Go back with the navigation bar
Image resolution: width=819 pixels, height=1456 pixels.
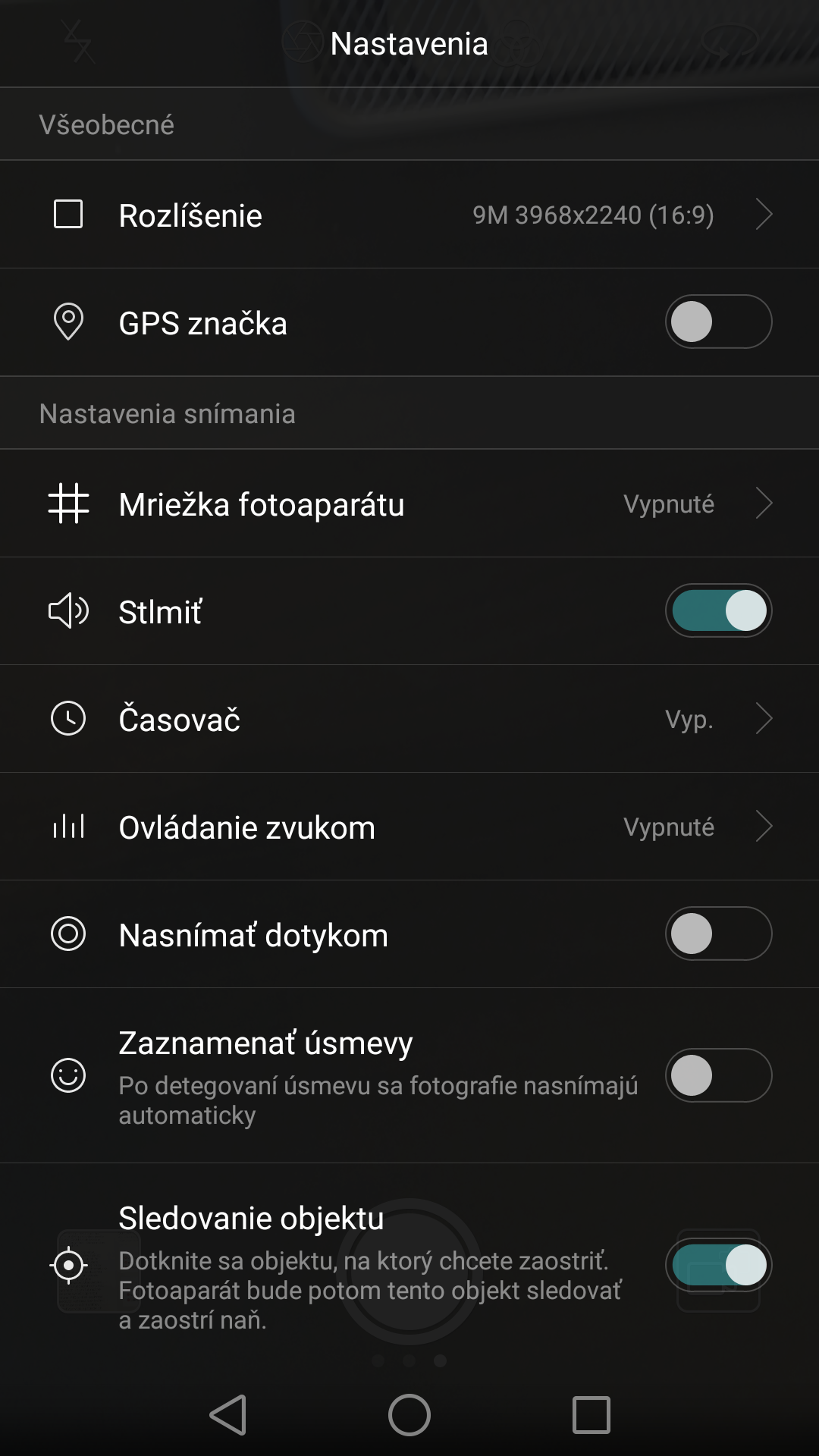coord(227,1415)
